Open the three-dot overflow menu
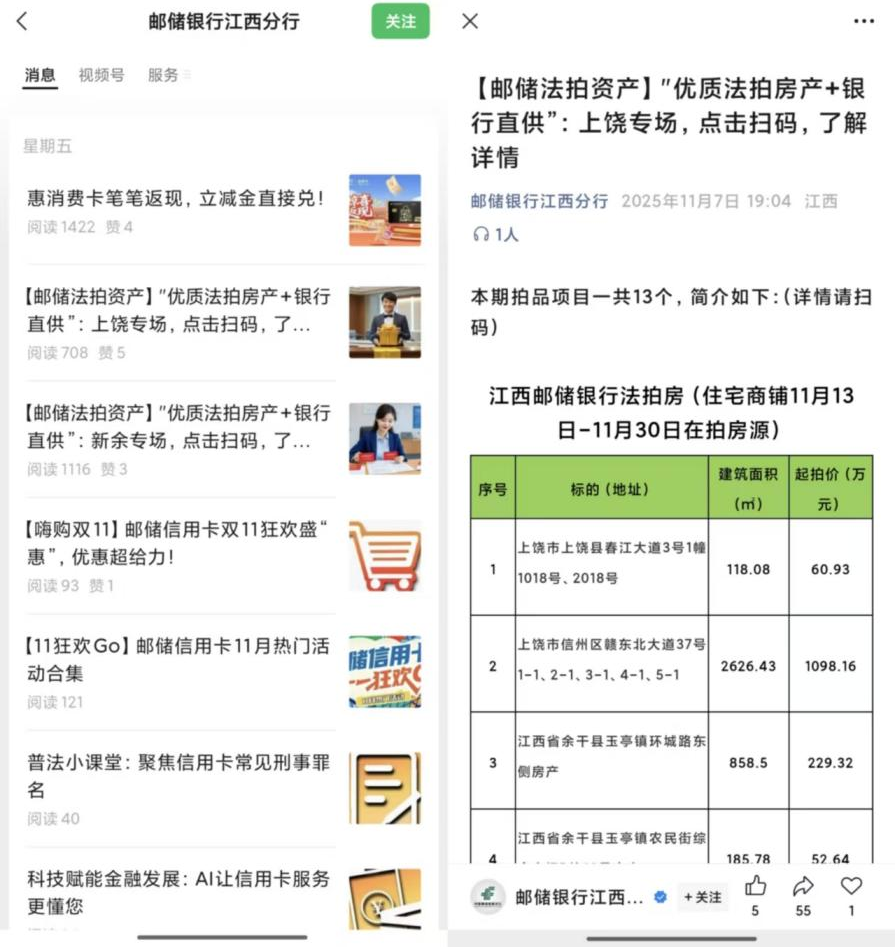This screenshot has height=948, width=895. [863, 21]
